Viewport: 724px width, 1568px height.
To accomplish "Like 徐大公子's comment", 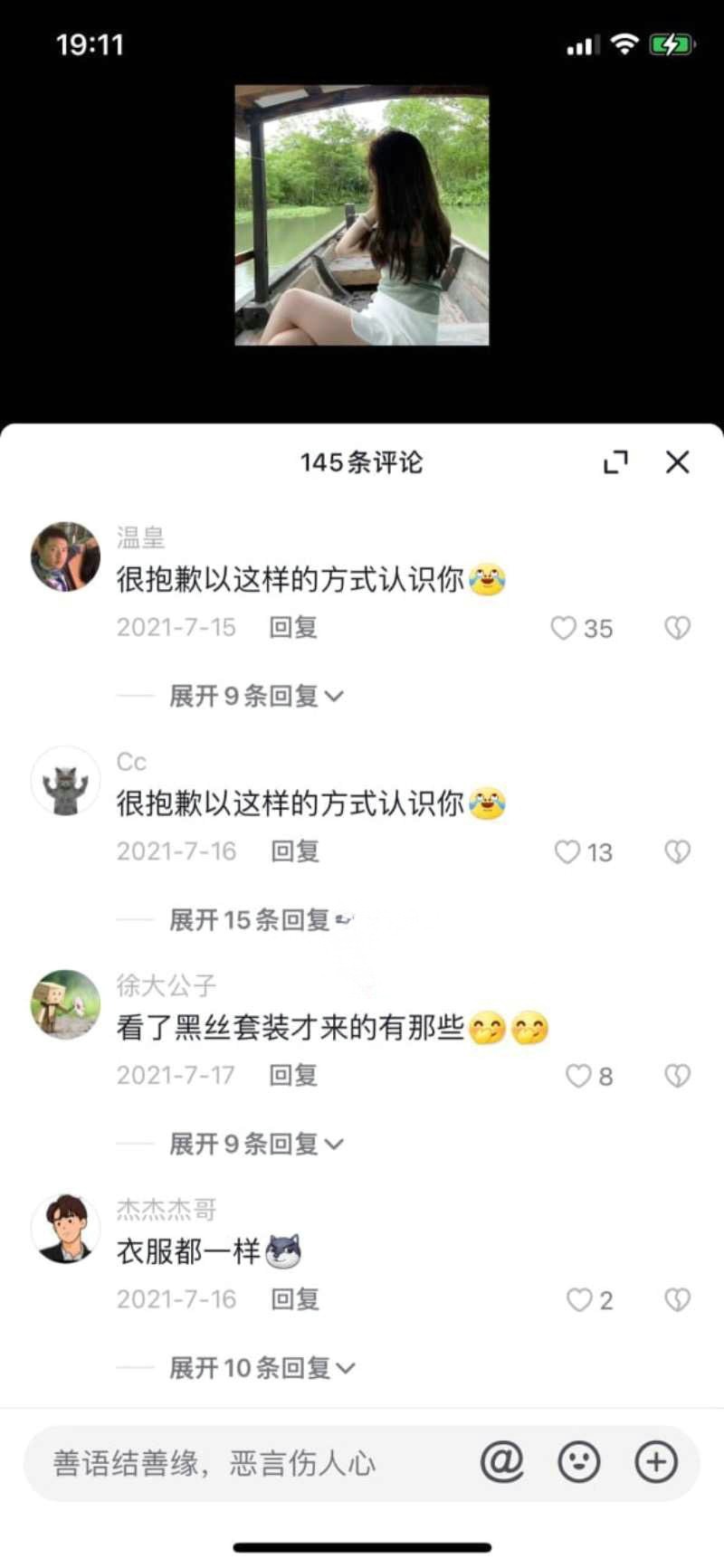I will (578, 1076).
